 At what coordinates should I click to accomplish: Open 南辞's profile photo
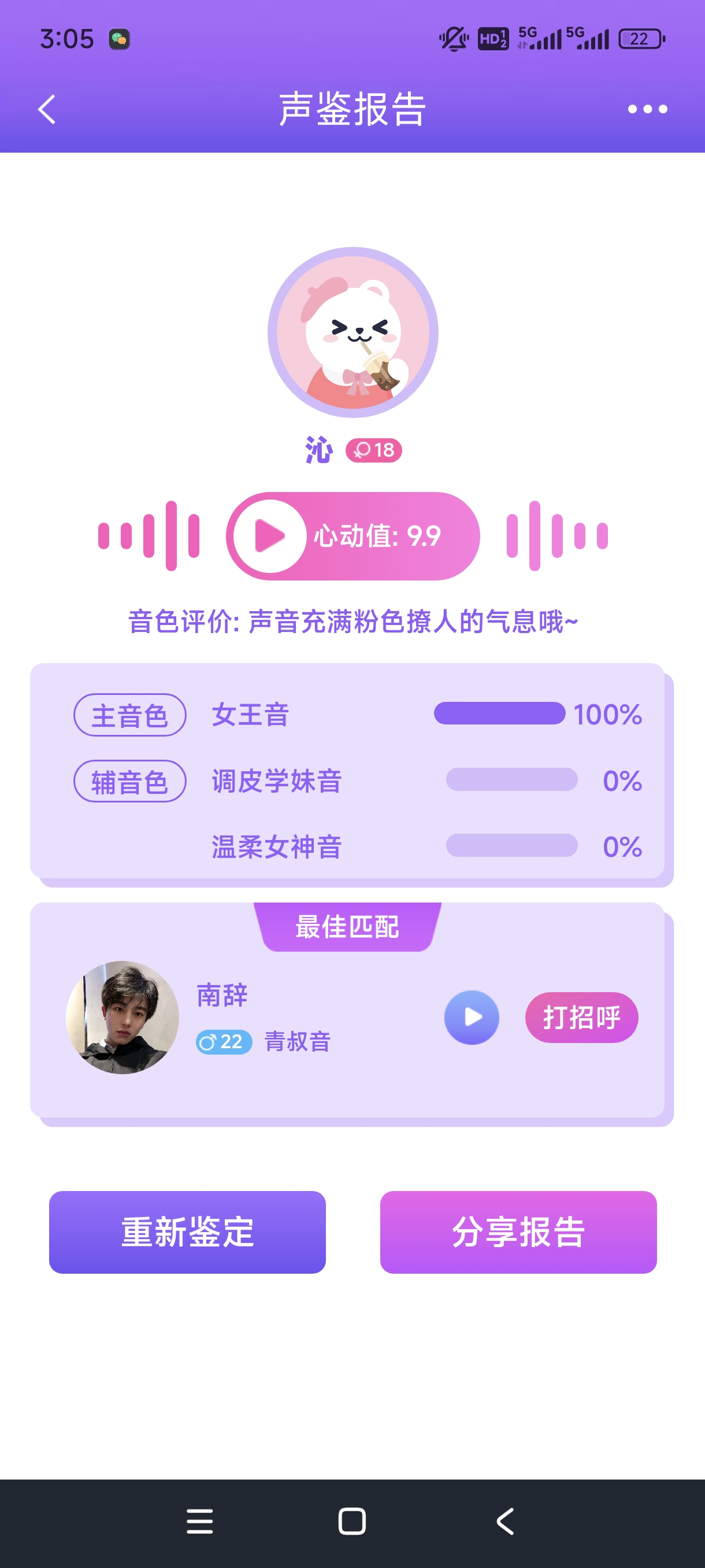click(123, 1017)
